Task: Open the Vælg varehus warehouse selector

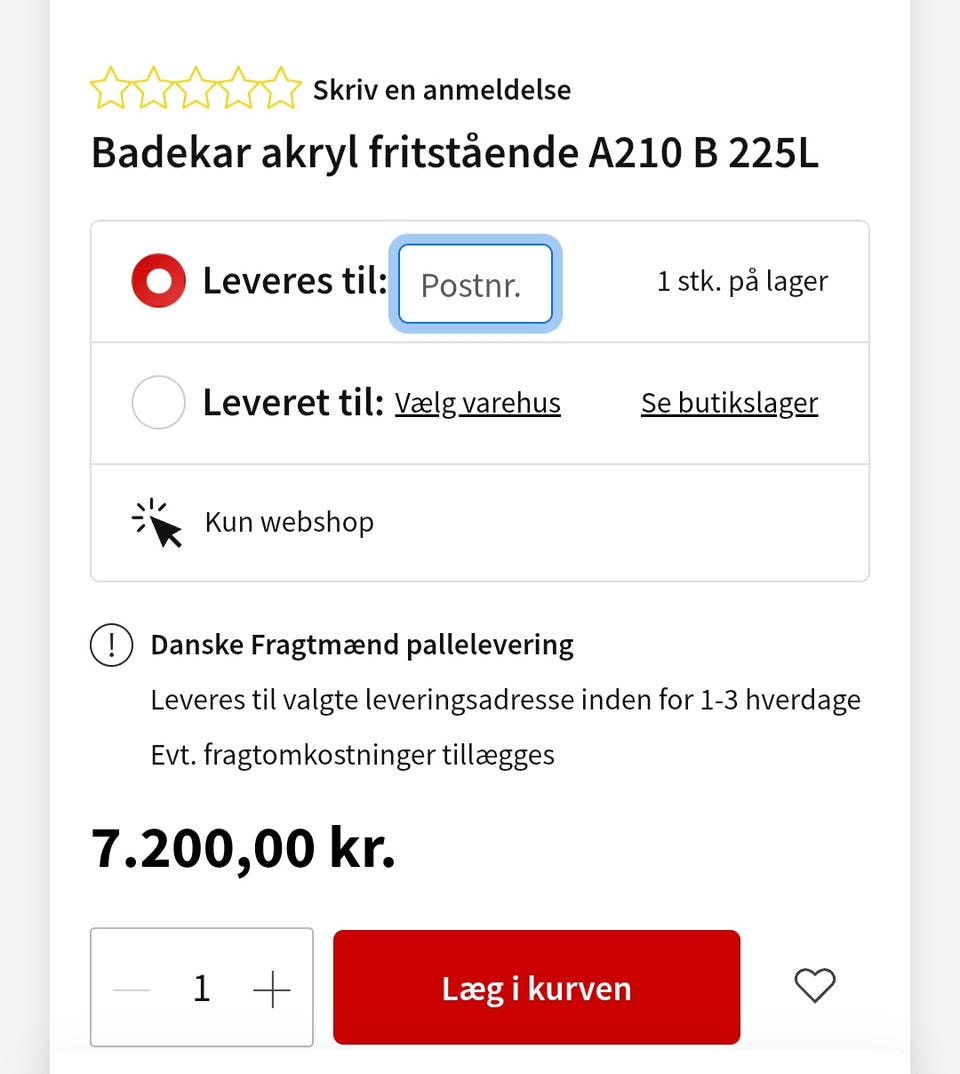Action: 477,402
